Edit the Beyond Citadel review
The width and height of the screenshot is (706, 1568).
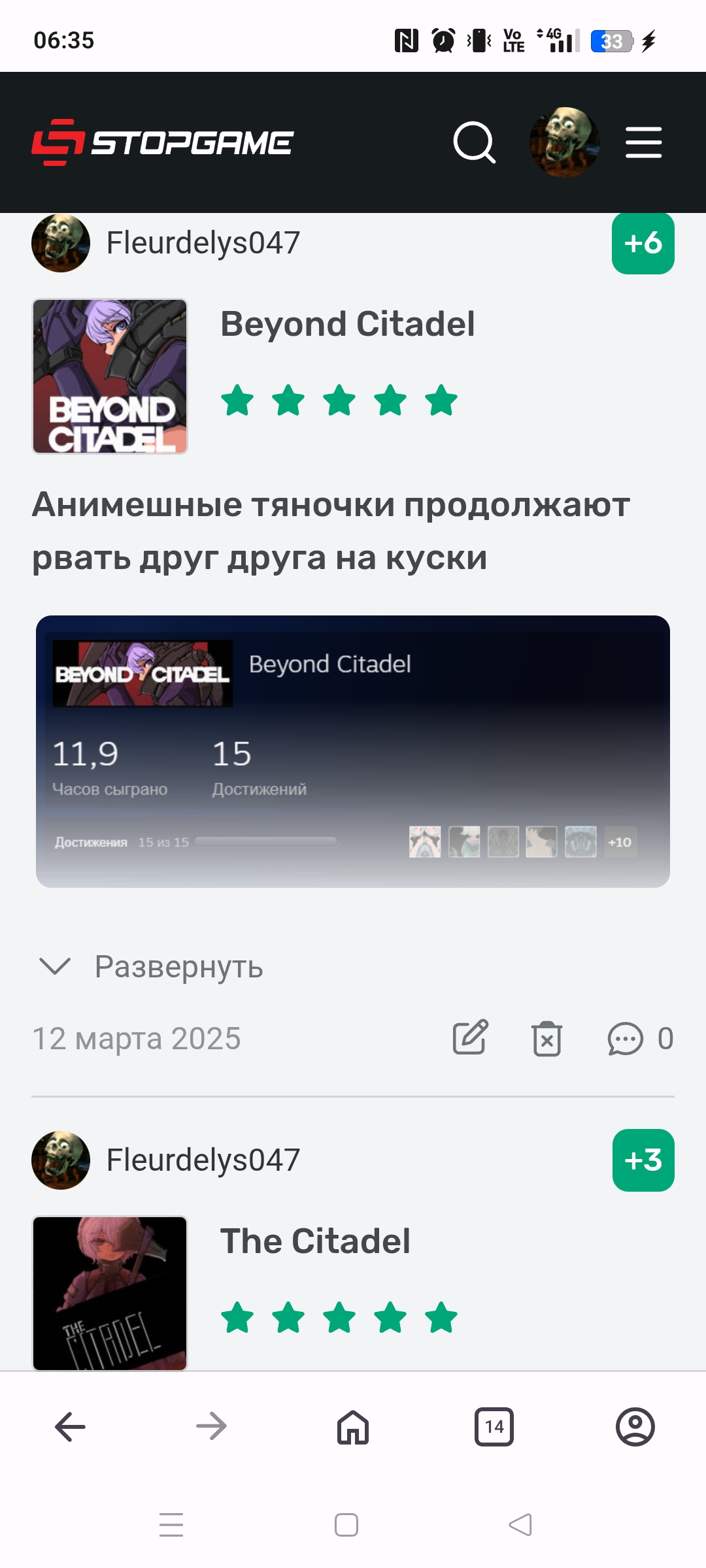pyautogui.click(x=471, y=1037)
